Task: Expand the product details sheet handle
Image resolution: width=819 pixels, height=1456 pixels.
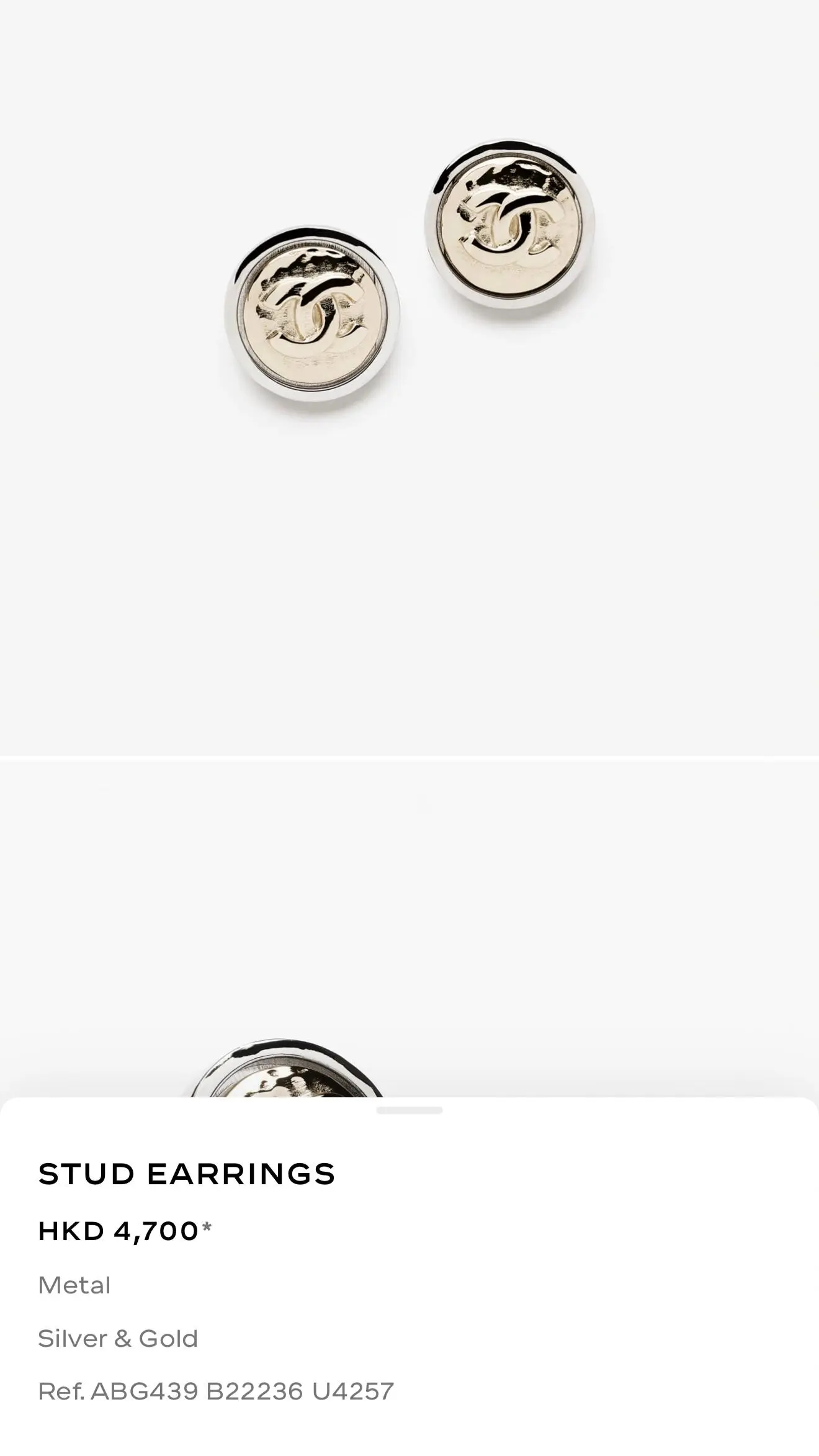Action: tap(409, 1110)
